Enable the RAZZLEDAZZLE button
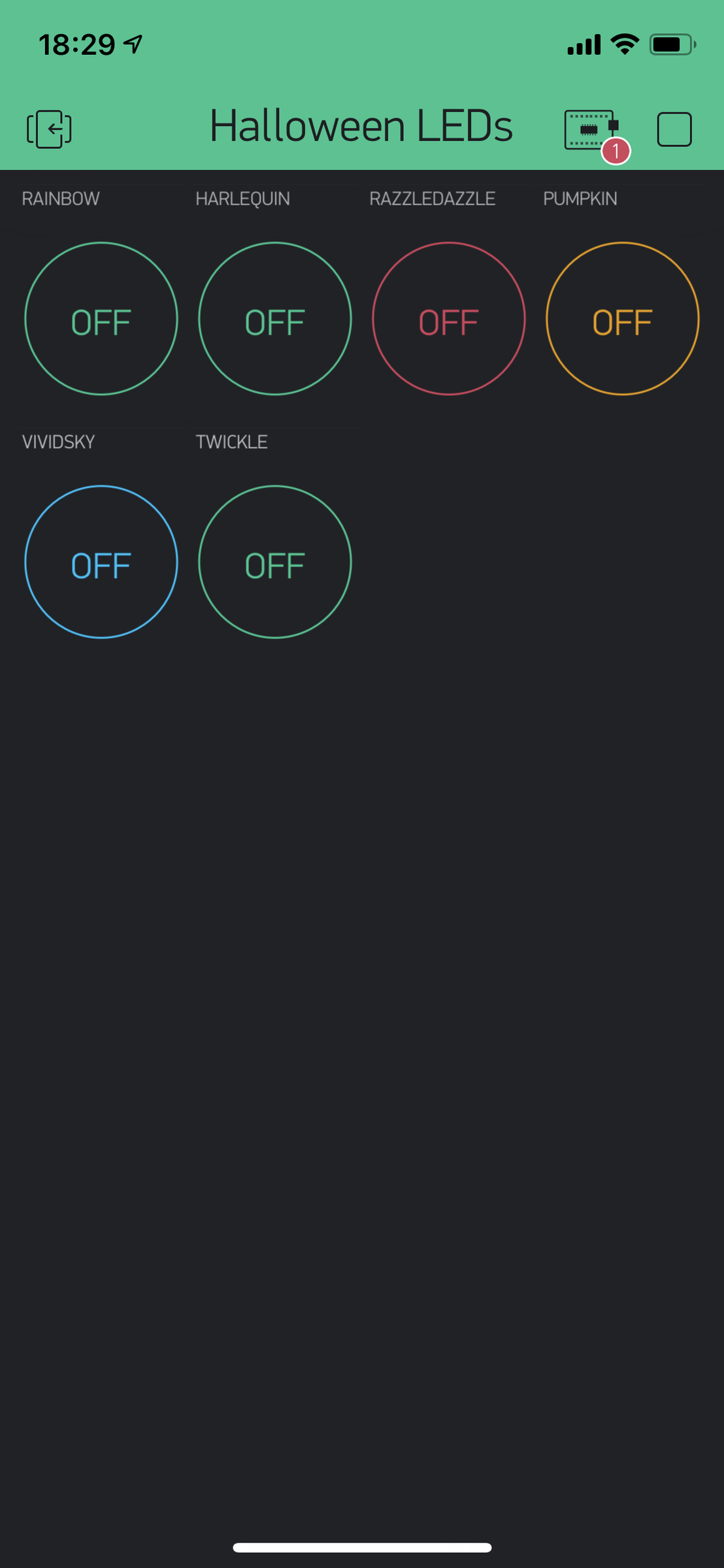Viewport: 724px width, 1568px height. pos(449,319)
